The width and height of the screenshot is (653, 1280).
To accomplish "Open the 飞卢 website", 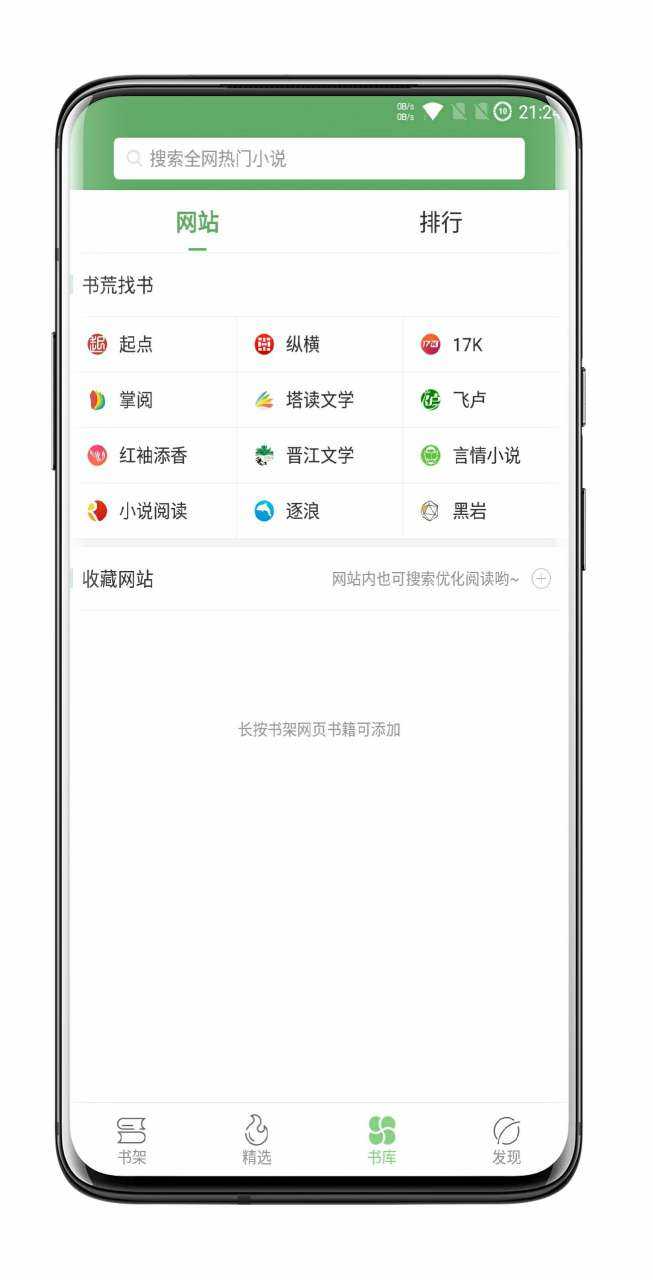I will tap(468, 400).
